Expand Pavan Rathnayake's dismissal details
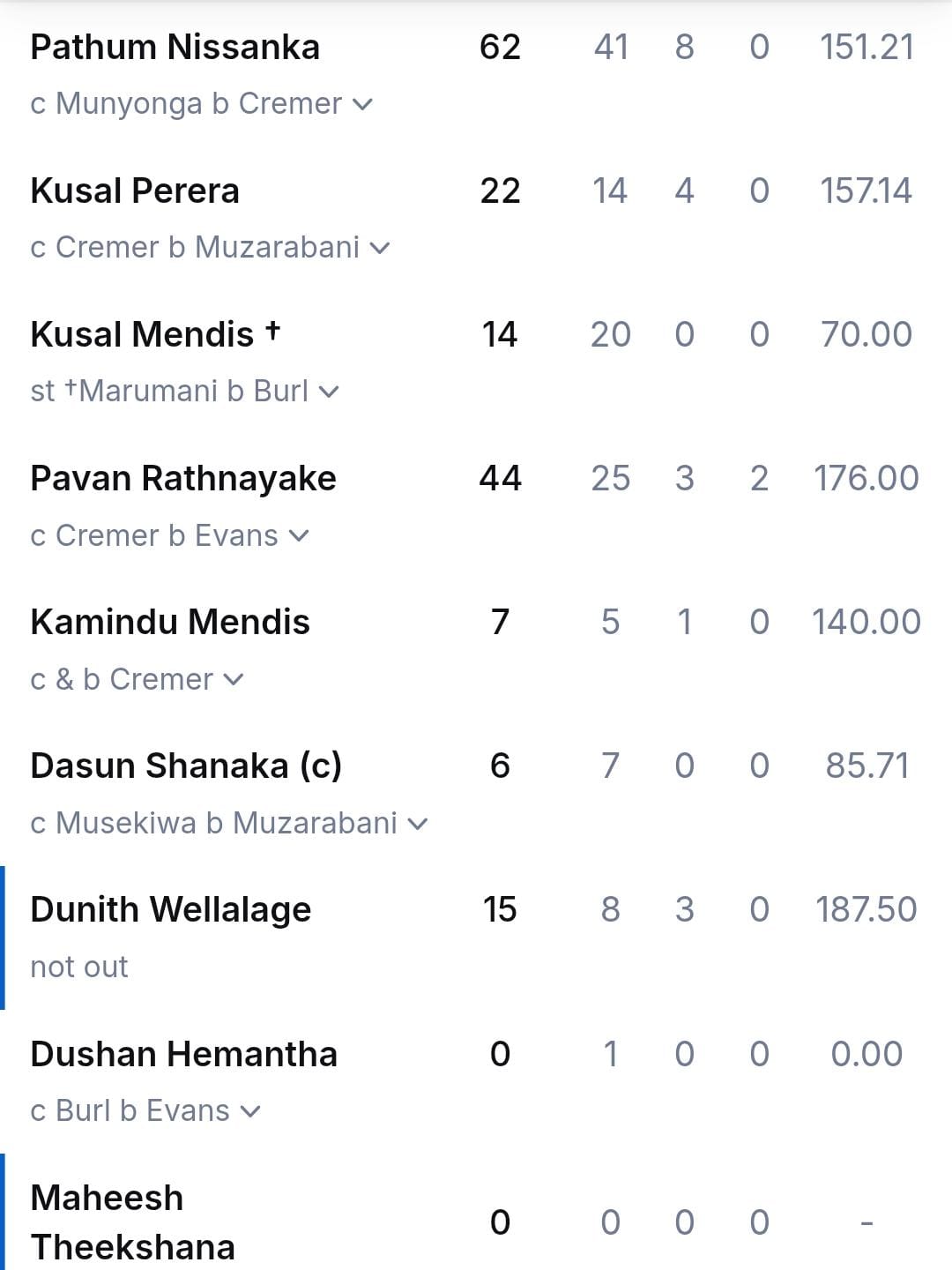Image resolution: width=952 pixels, height=1270 pixels. (300, 535)
